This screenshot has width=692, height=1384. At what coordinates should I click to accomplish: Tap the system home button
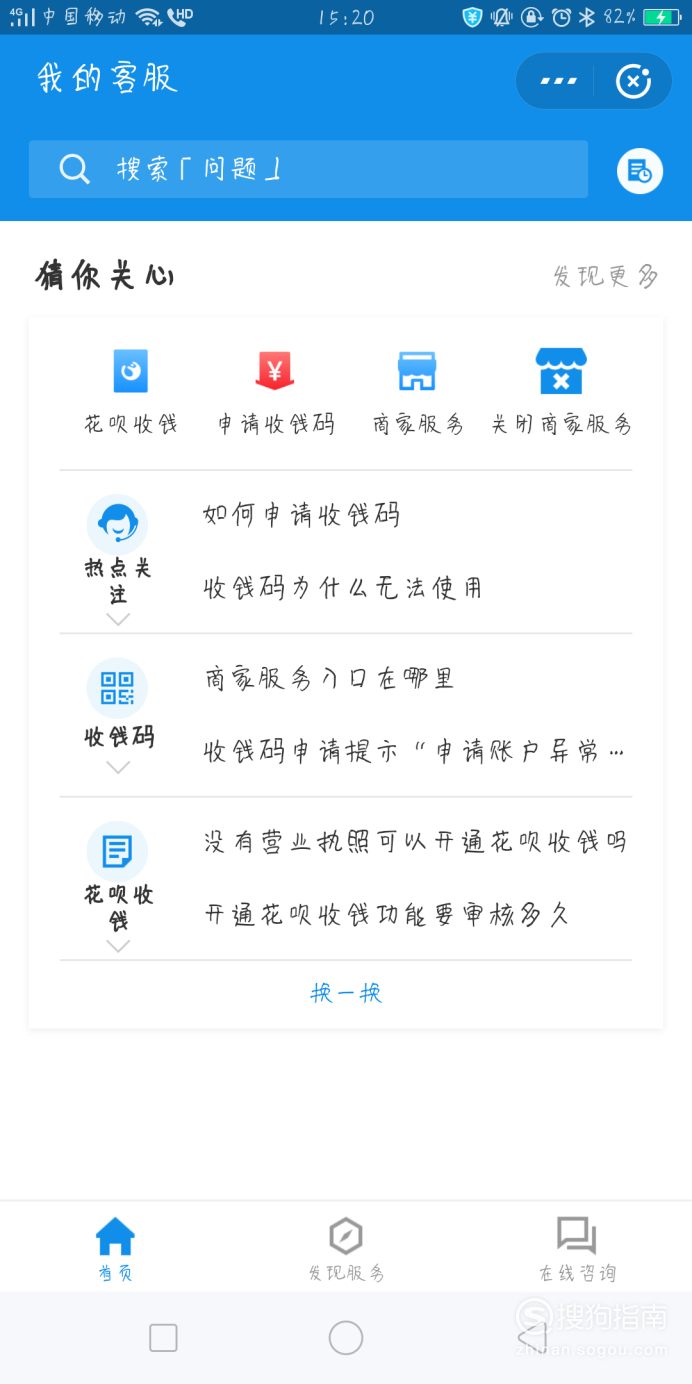[x=346, y=1338]
